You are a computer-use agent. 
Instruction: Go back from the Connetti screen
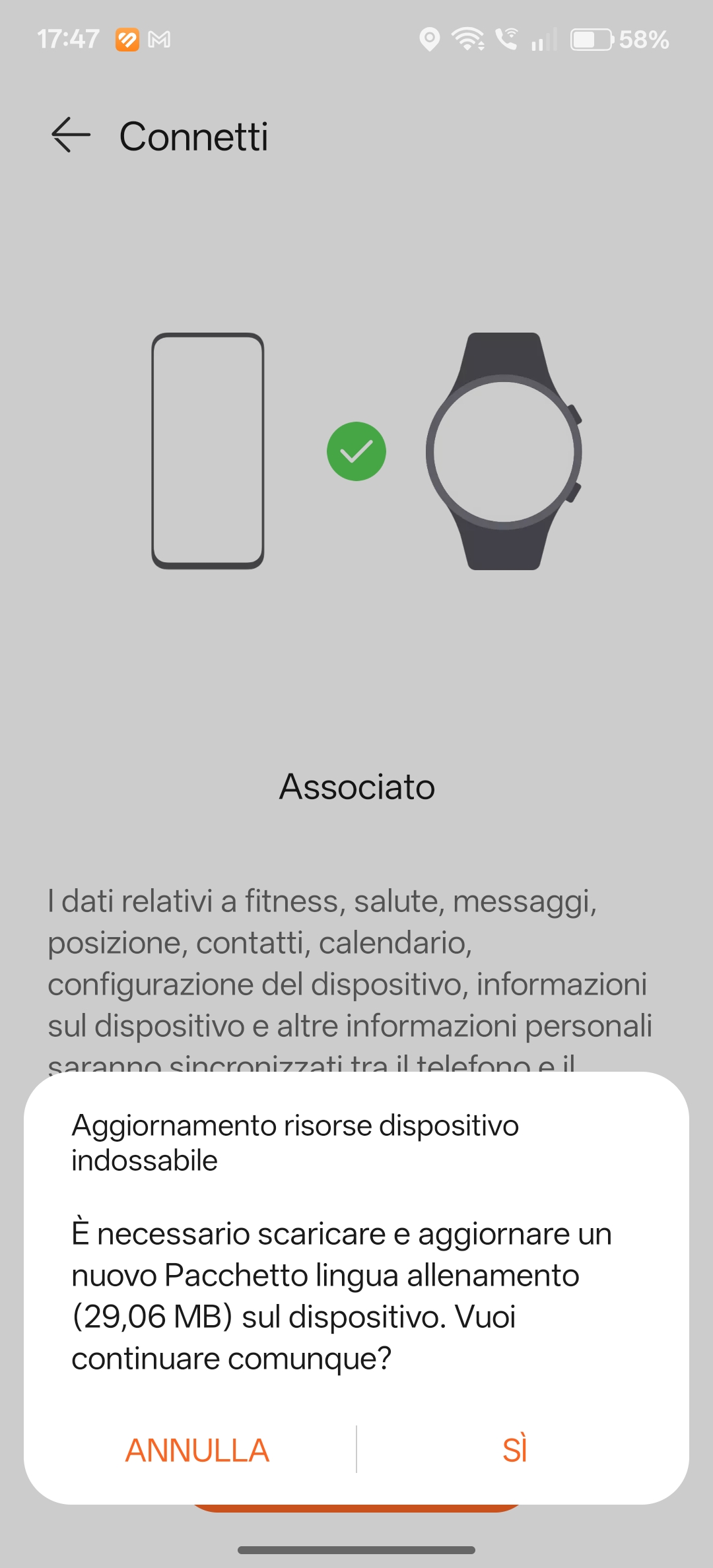[71, 135]
